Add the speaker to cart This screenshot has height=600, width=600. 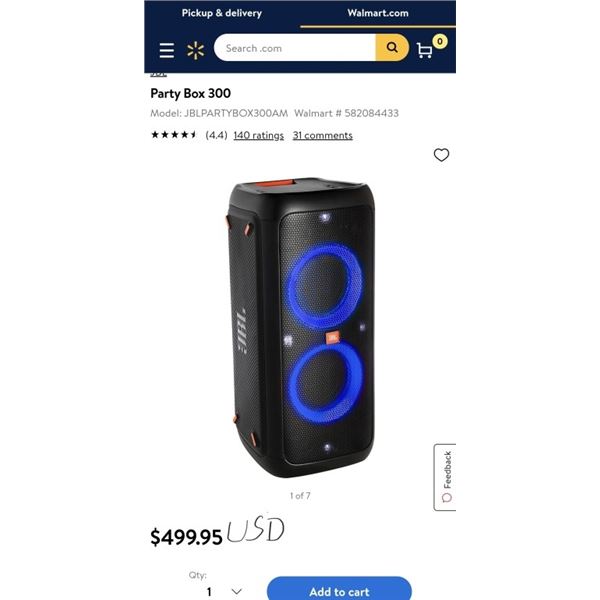click(339, 589)
